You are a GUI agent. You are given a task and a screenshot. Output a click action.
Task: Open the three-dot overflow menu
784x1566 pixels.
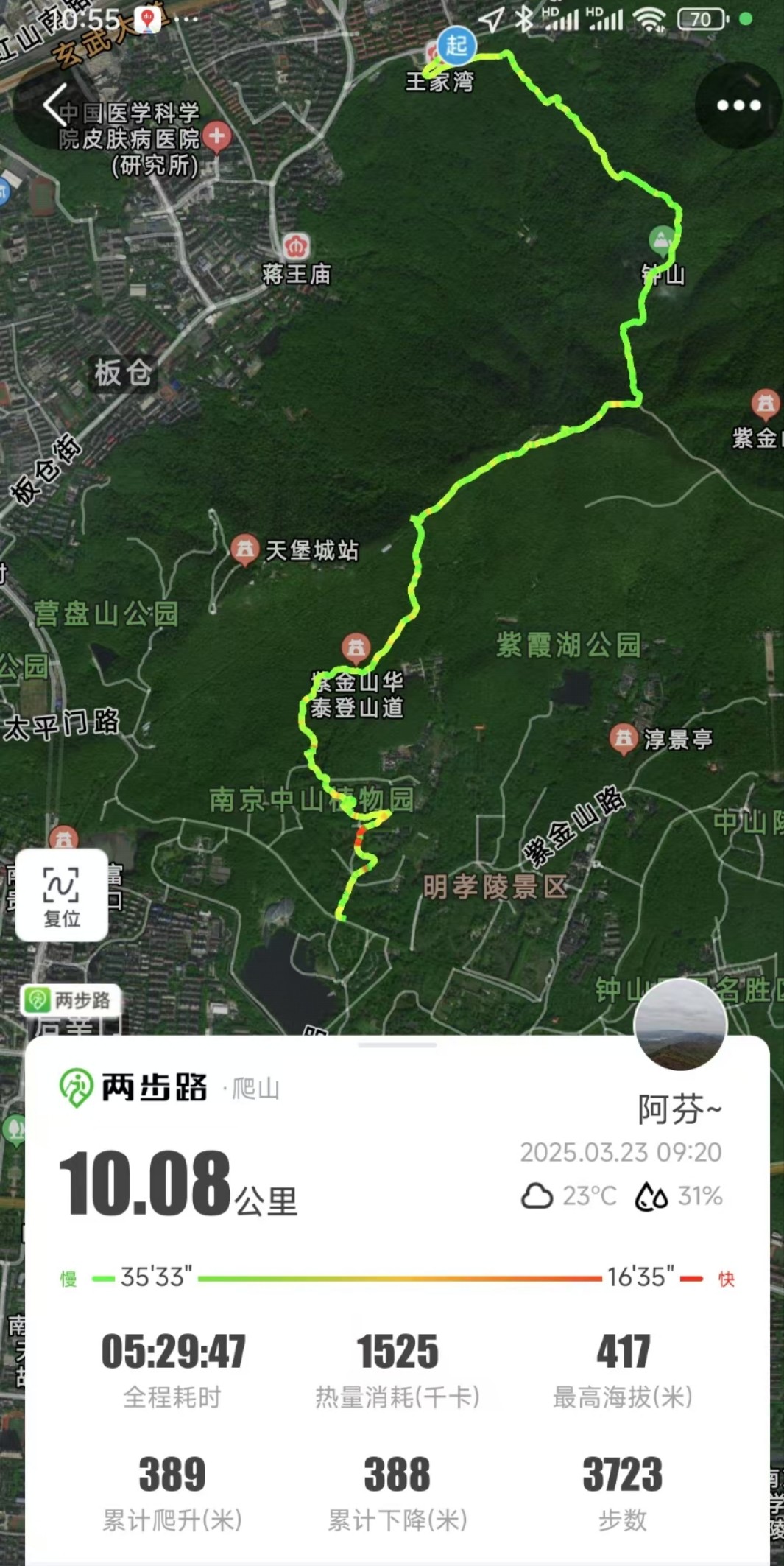pyautogui.click(x=738, y=105)
